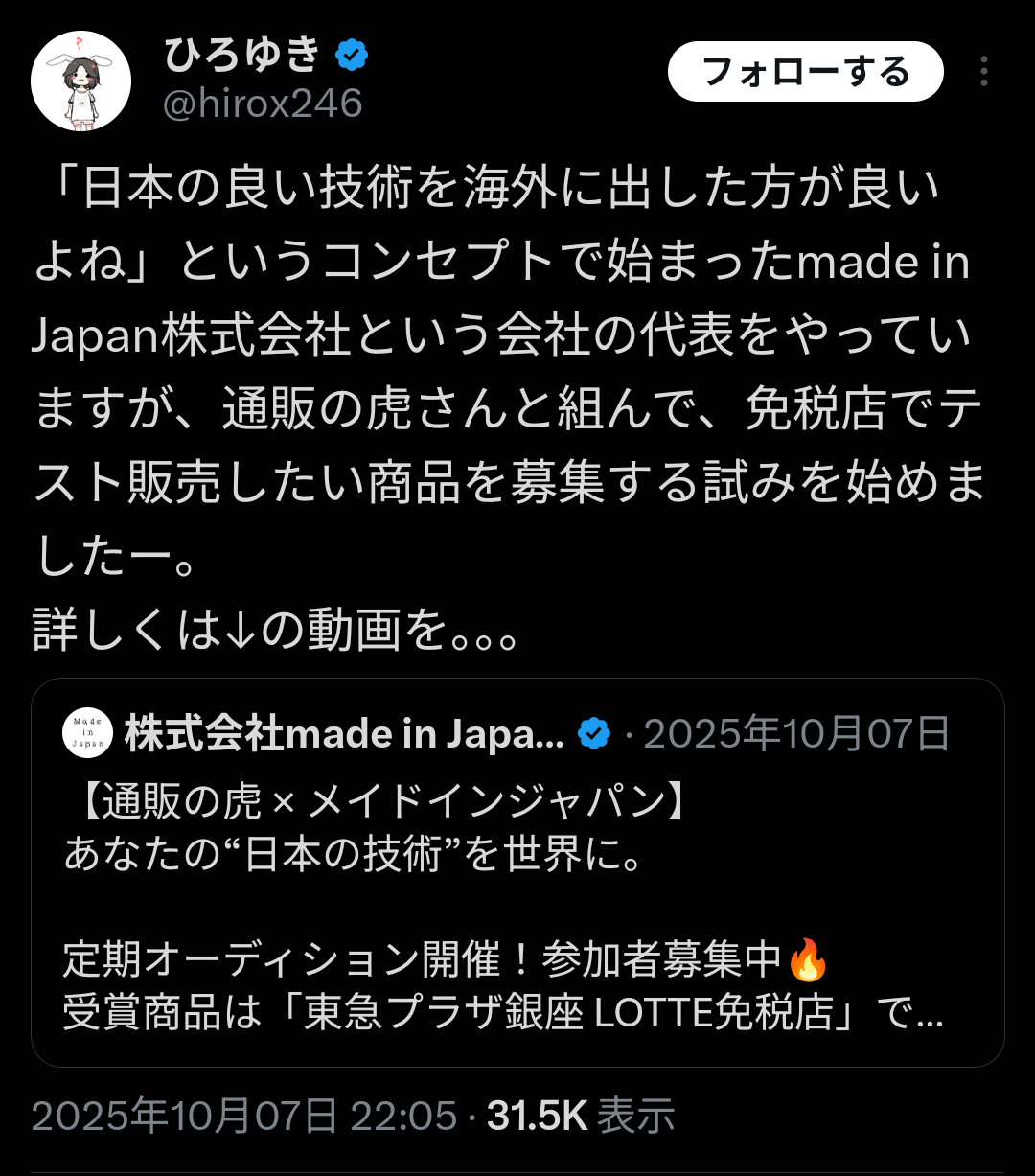Open the post's overflow menu
The width and height of the screenshot is (1035, 1176).
click(x=983, y=72)
